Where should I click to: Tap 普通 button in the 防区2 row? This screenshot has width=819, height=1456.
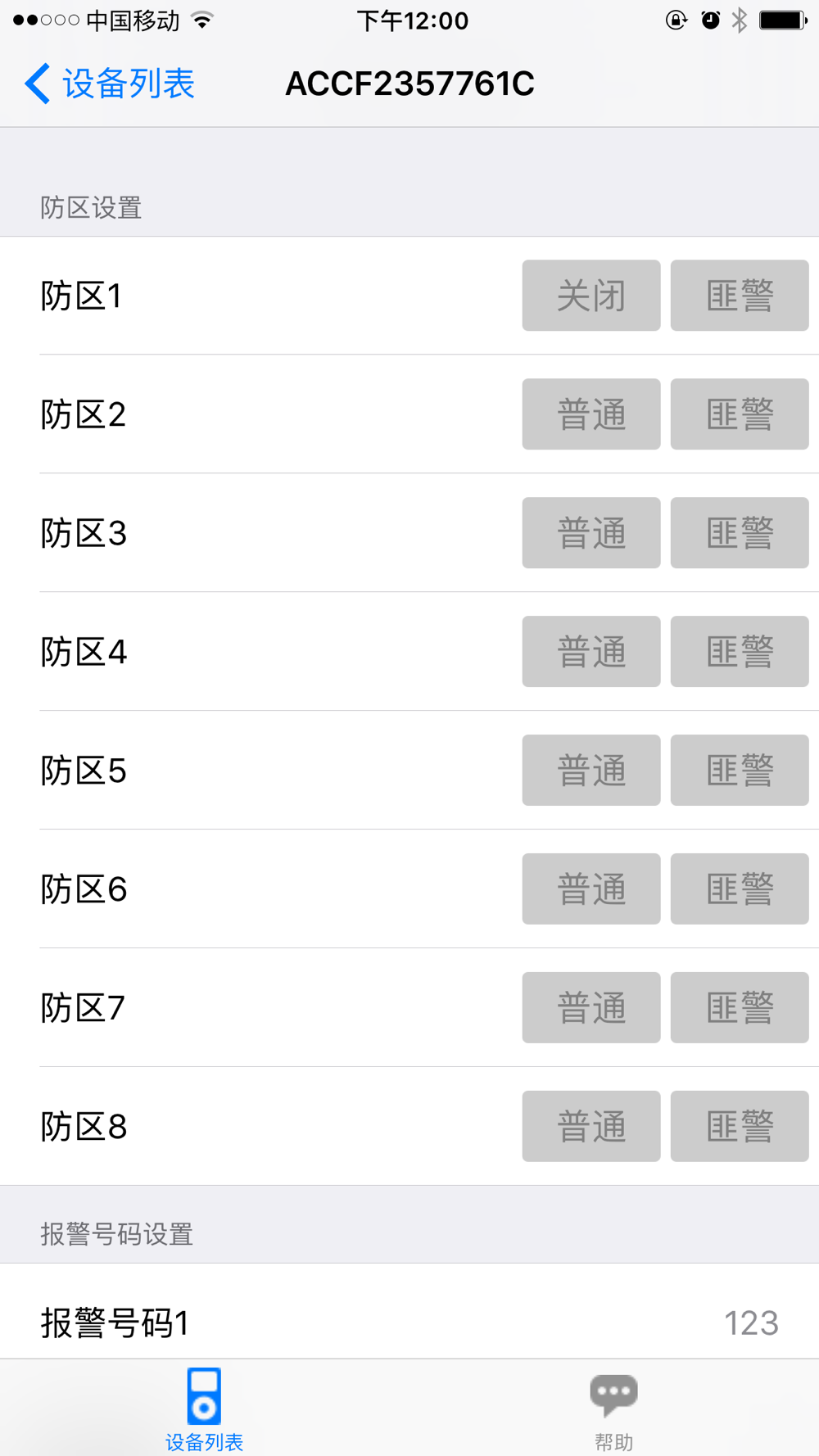[590, 414]
